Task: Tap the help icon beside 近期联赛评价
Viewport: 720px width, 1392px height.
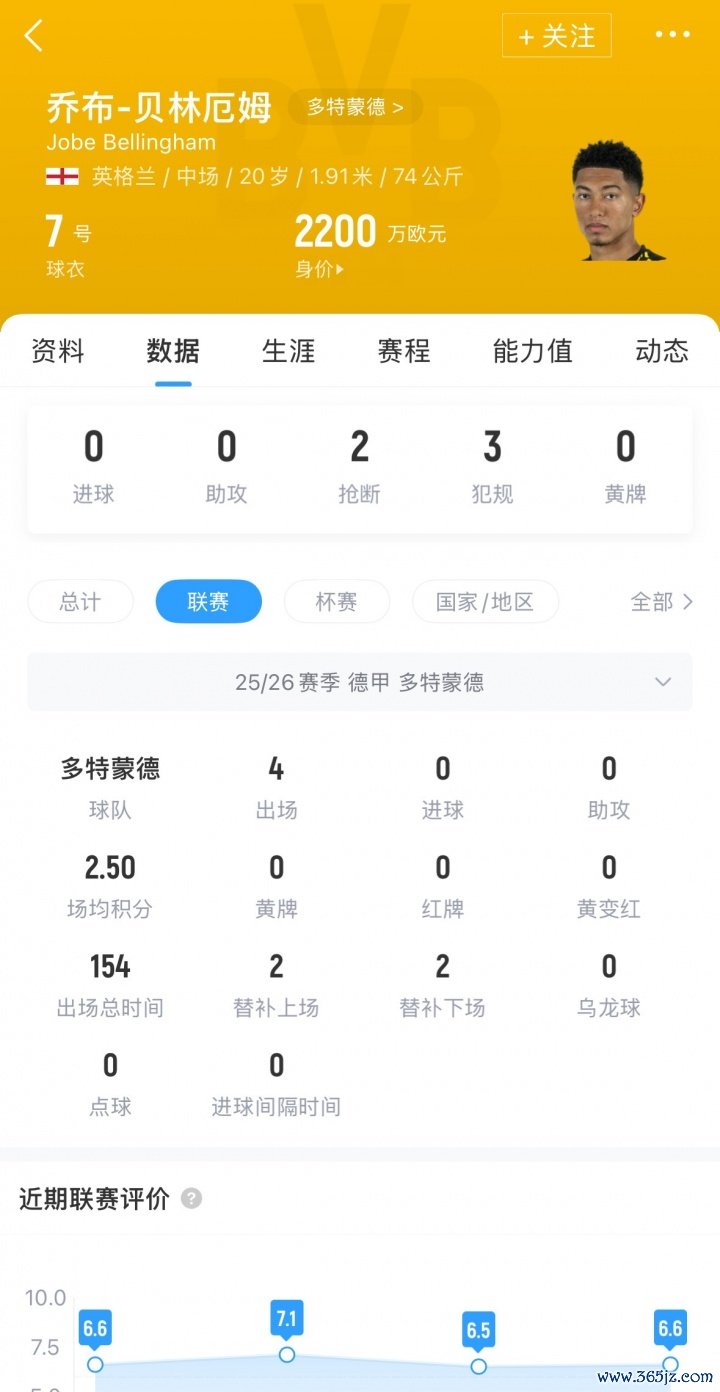Action: coord(192,1198)
